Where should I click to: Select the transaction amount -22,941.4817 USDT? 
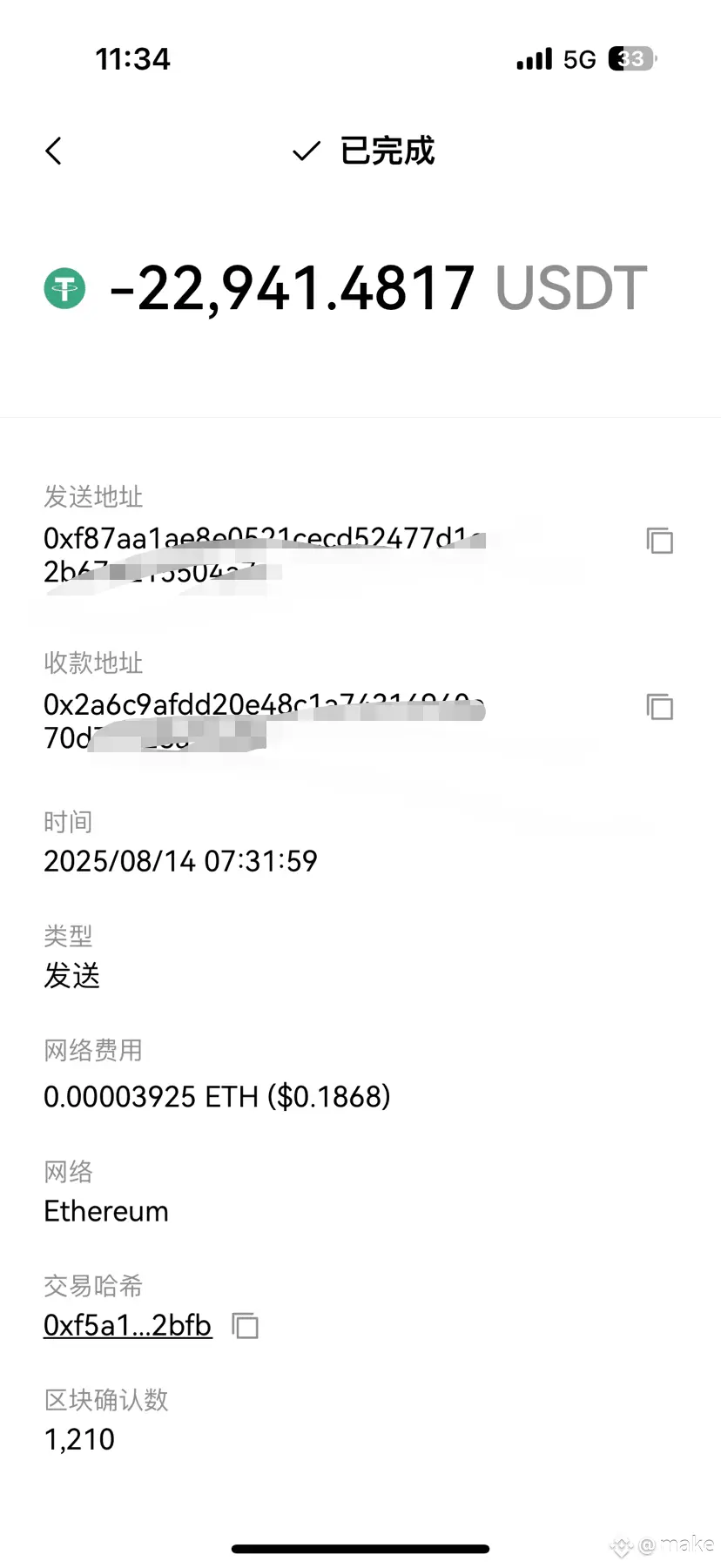click(x=374, y=288)
